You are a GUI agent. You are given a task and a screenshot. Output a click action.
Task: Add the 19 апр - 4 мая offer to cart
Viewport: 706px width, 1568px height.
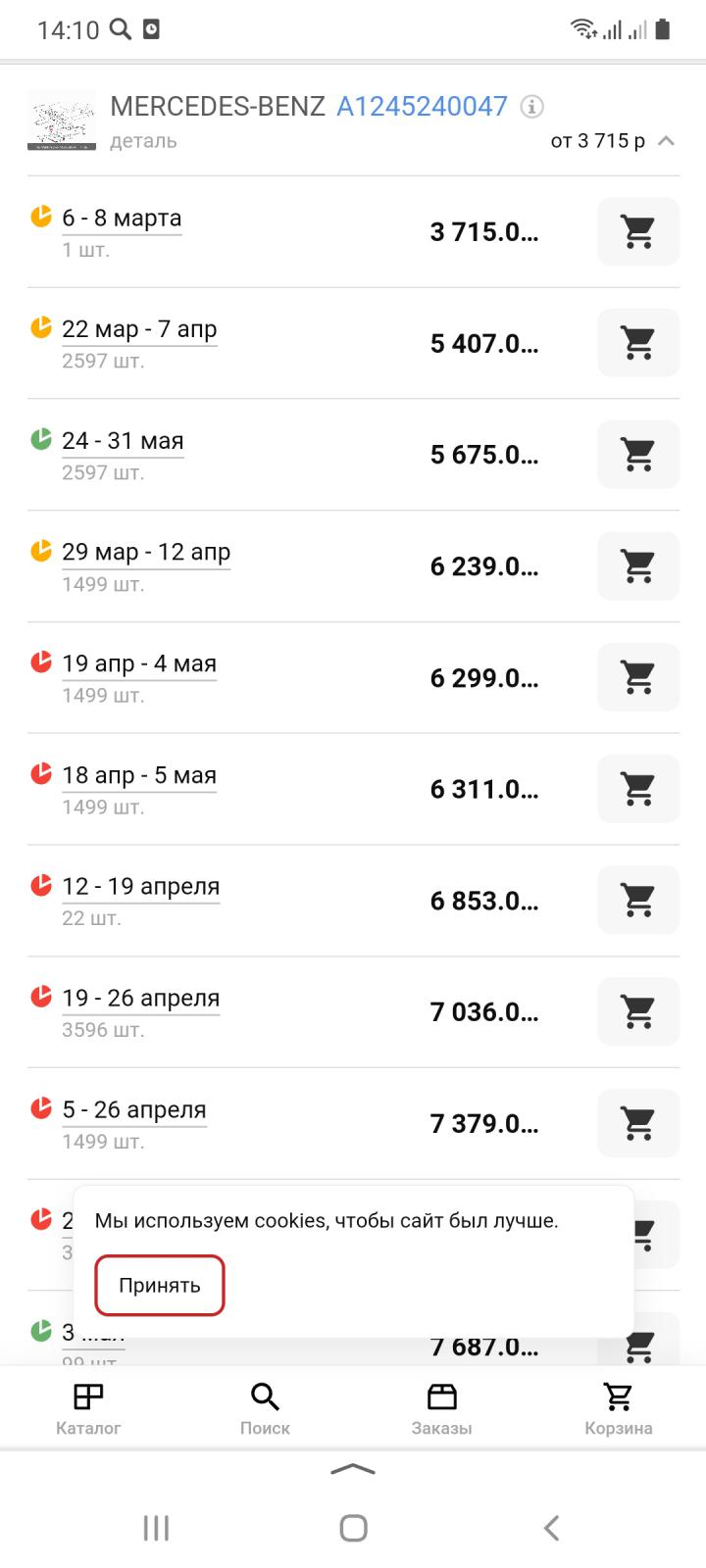(x=638, y=677)
